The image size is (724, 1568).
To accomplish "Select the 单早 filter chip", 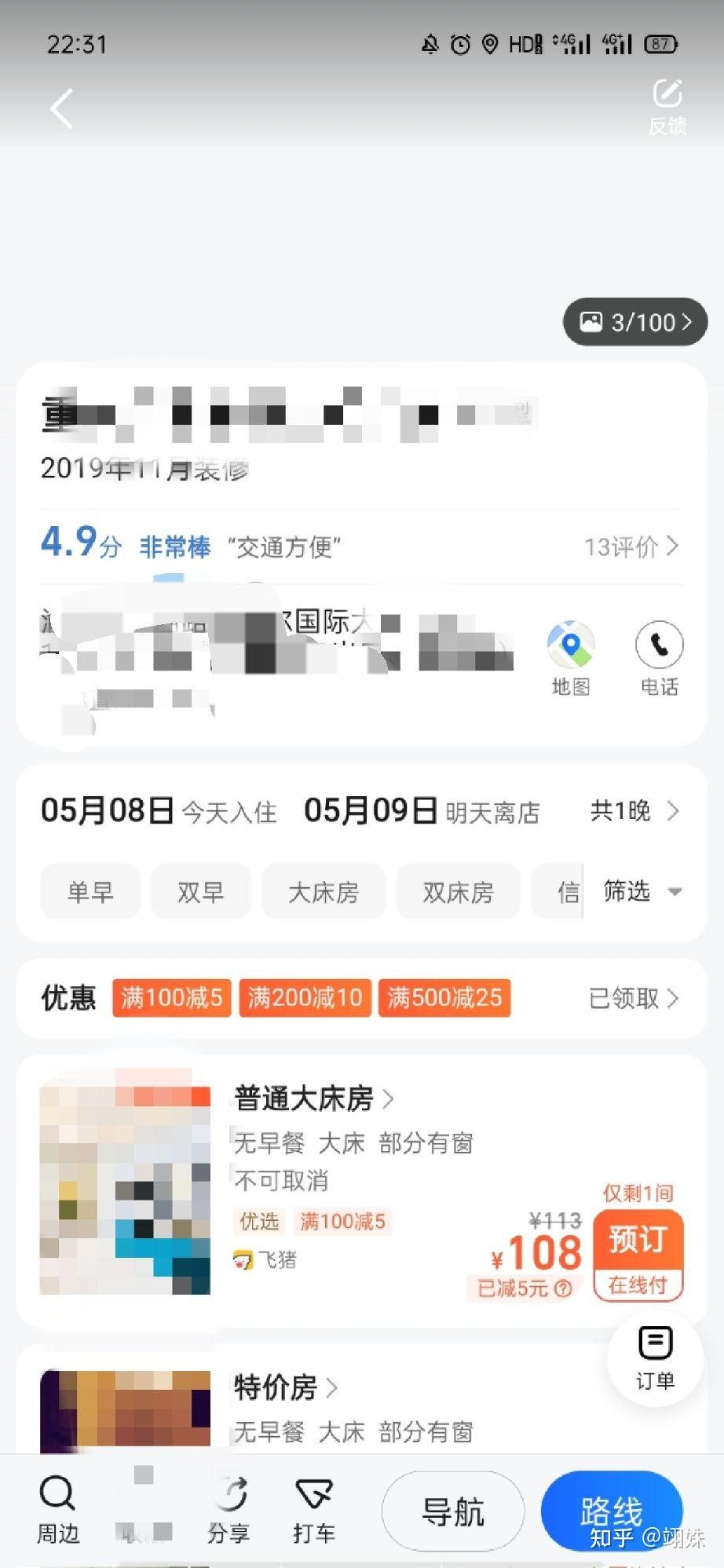I will click(x=90, y=892).
